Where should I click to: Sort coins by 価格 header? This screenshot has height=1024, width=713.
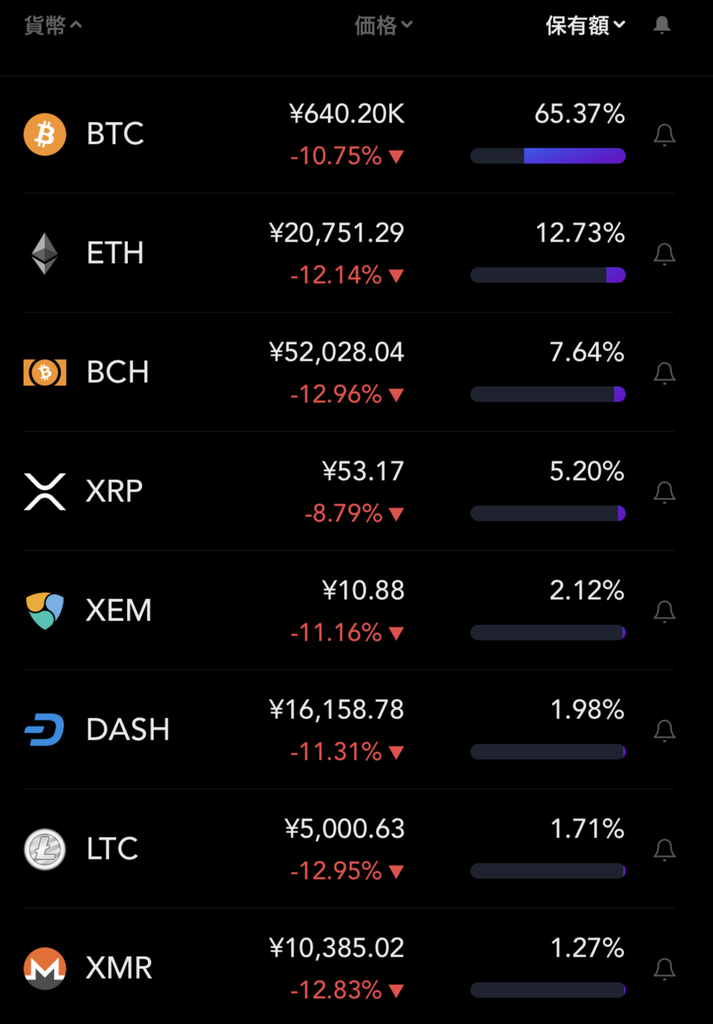click(383, 26)
